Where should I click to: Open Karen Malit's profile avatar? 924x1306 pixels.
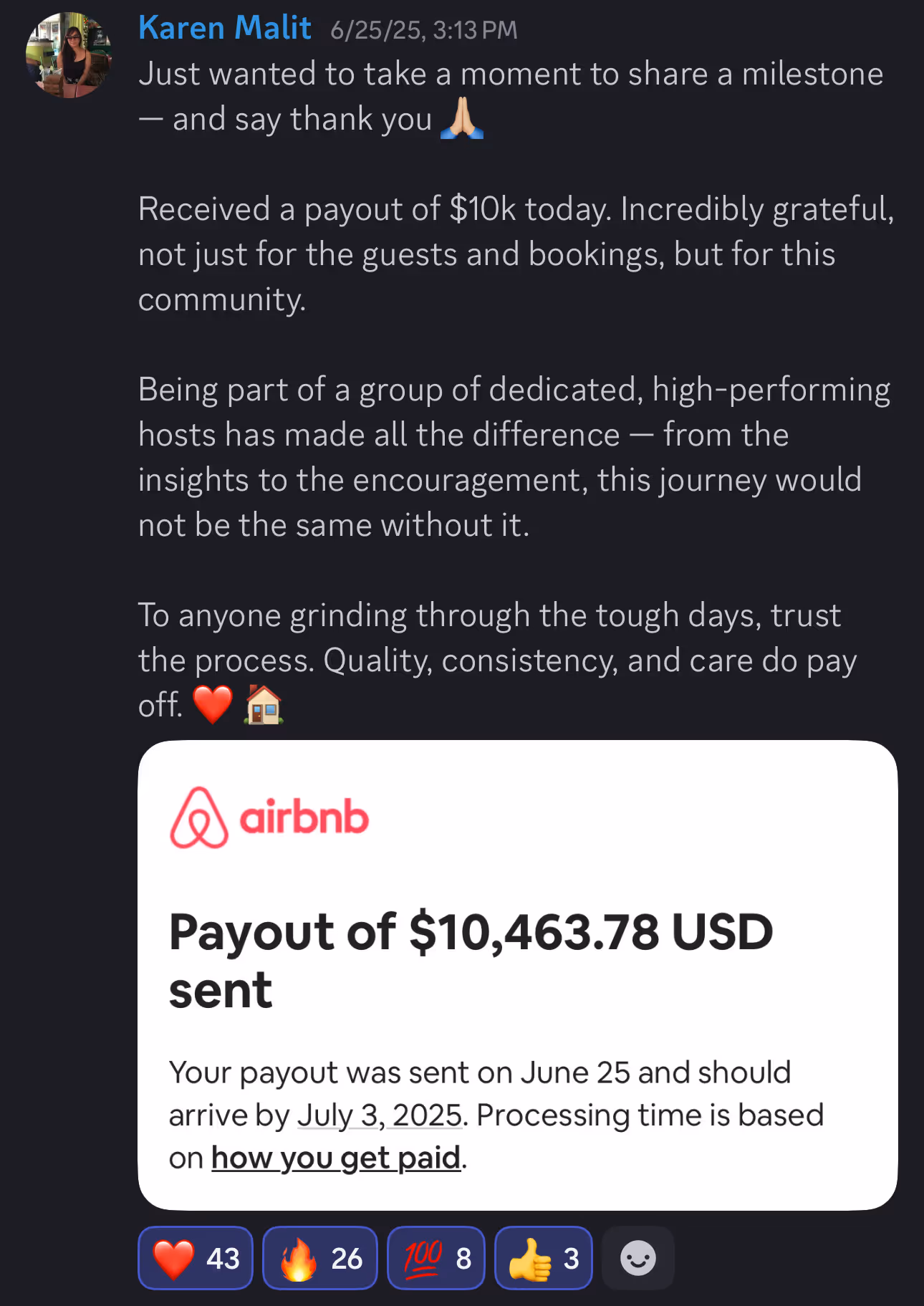(x=69, y=55)
